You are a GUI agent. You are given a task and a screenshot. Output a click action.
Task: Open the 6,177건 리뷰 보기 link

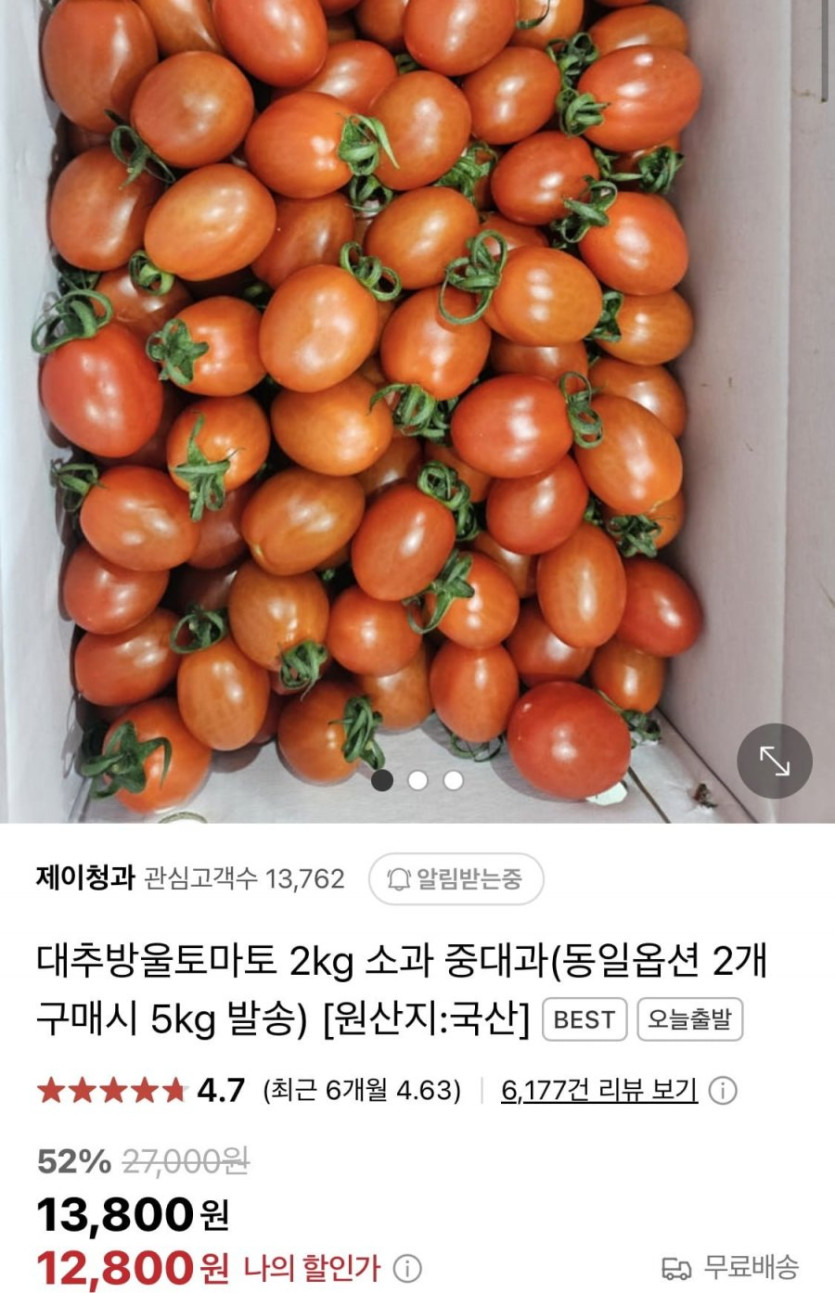599,1090
